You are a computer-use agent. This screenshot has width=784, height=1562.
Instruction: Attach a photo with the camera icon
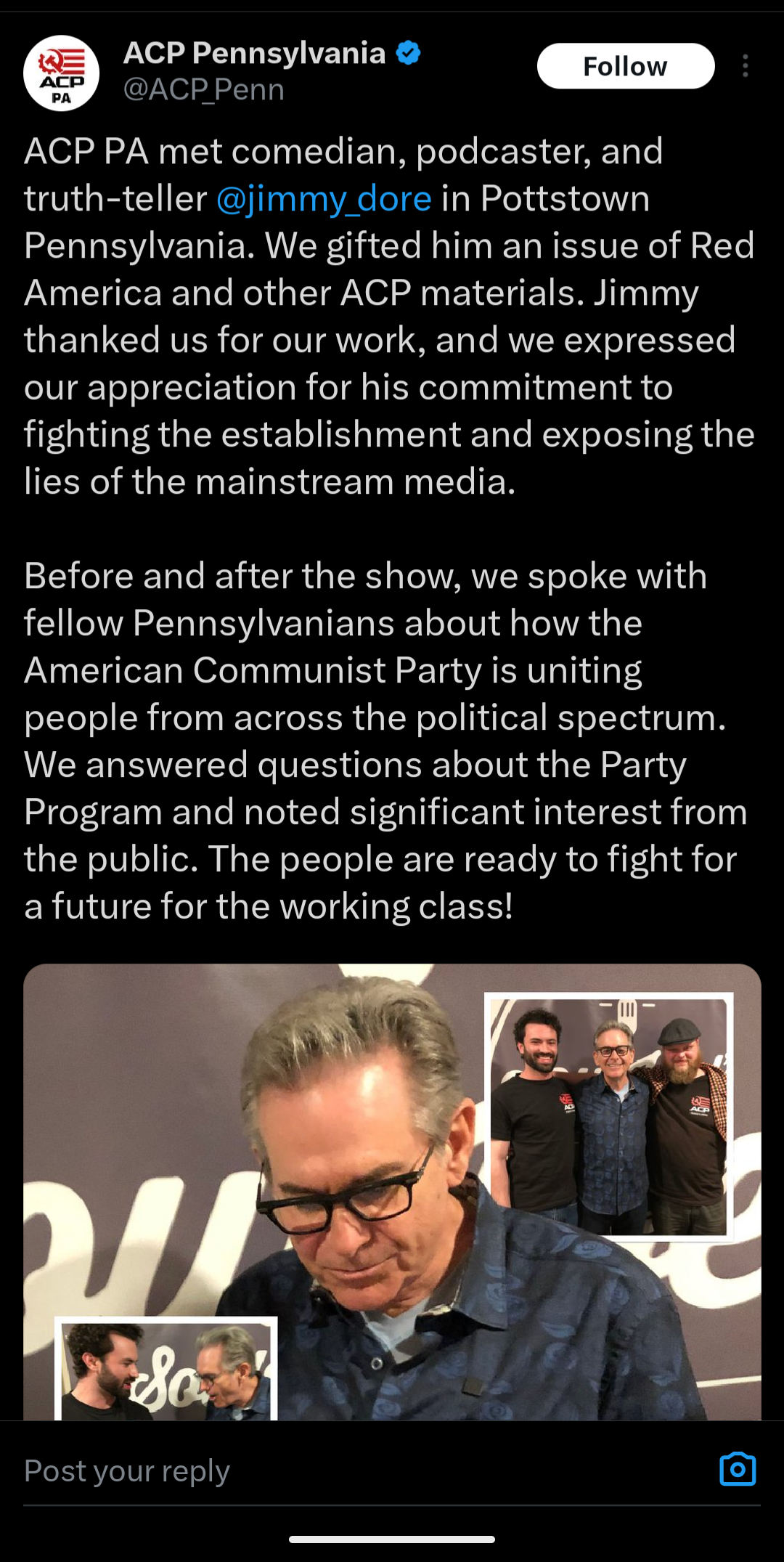click(738, 1469)
